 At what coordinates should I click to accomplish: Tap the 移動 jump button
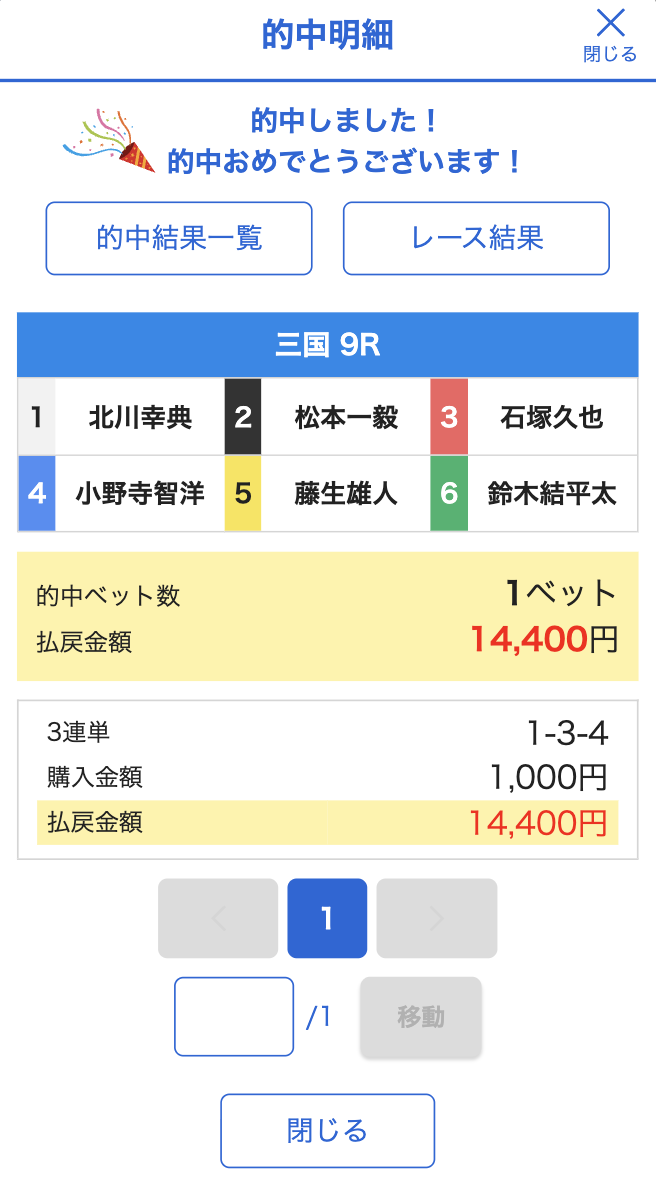[420, 1016]
